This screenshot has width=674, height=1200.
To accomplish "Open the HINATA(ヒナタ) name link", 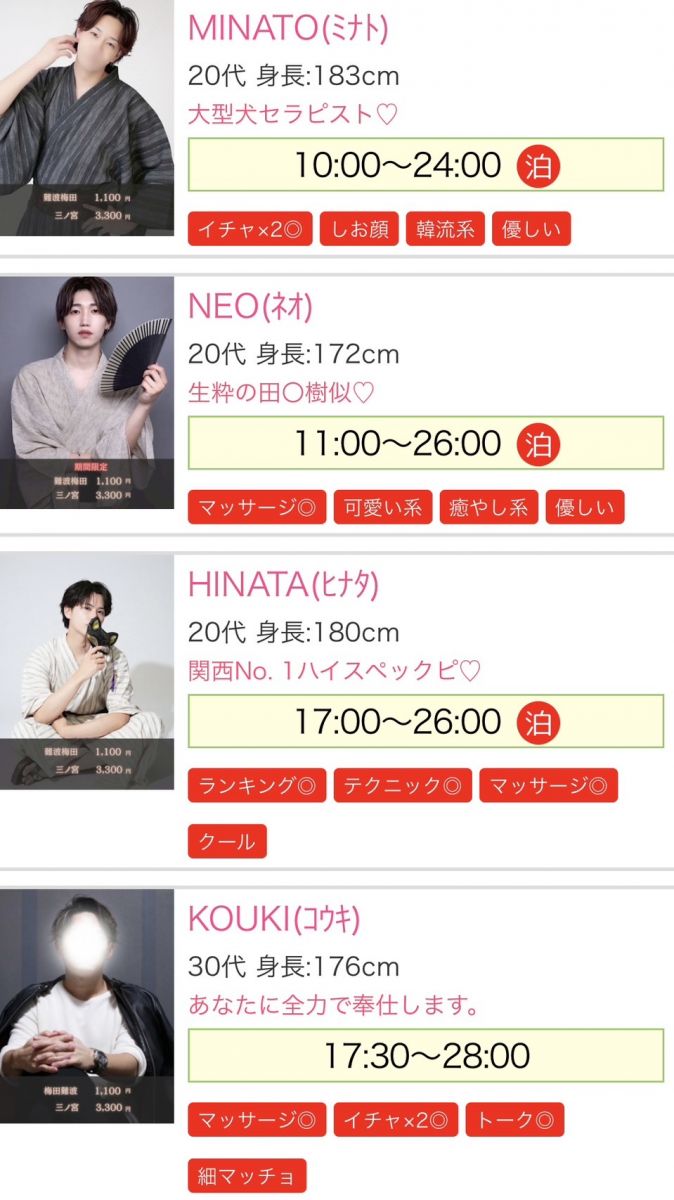I will click(x=283, y=584).
